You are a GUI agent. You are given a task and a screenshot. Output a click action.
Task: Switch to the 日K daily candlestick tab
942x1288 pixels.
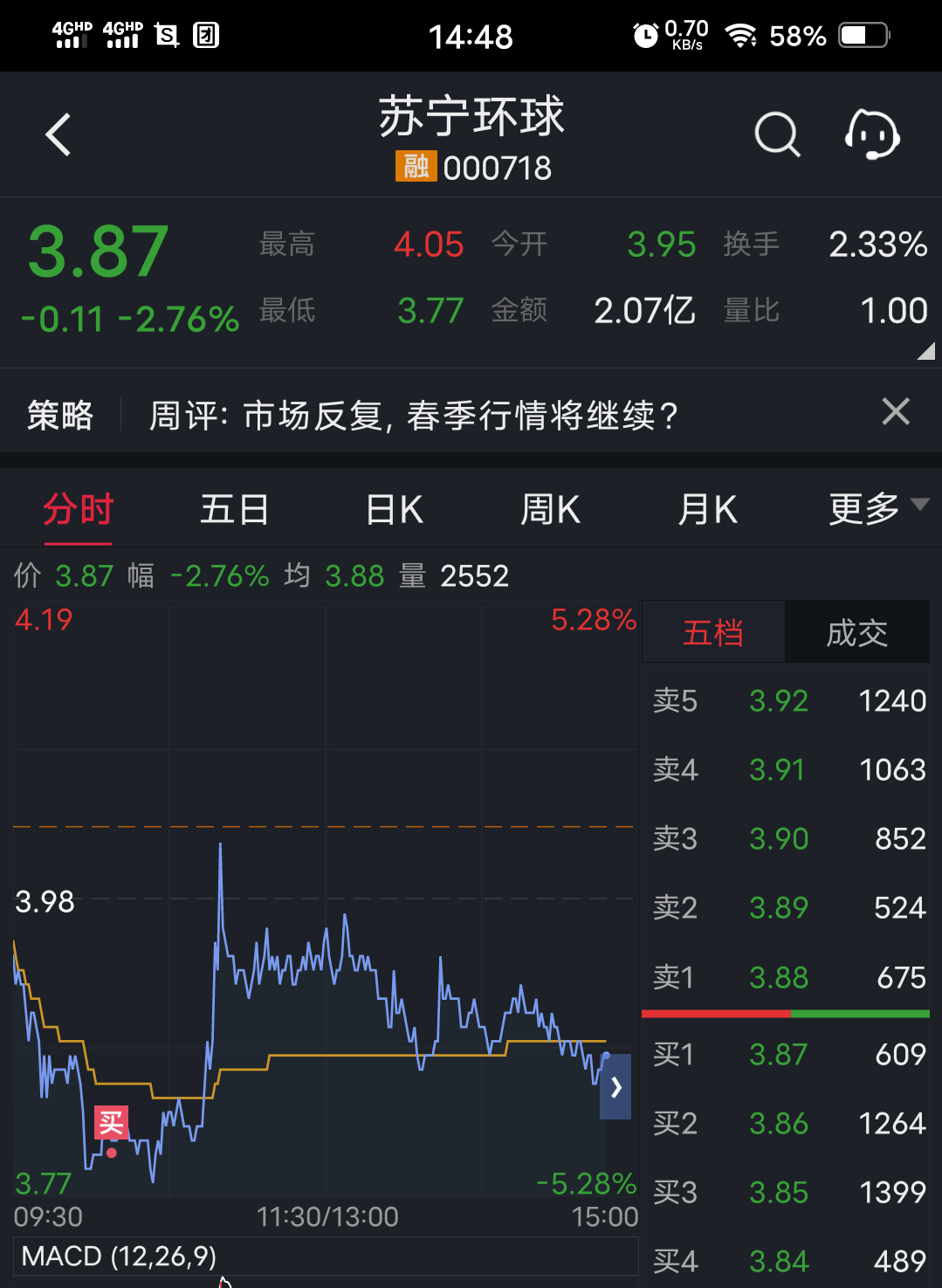pos(393,508)
